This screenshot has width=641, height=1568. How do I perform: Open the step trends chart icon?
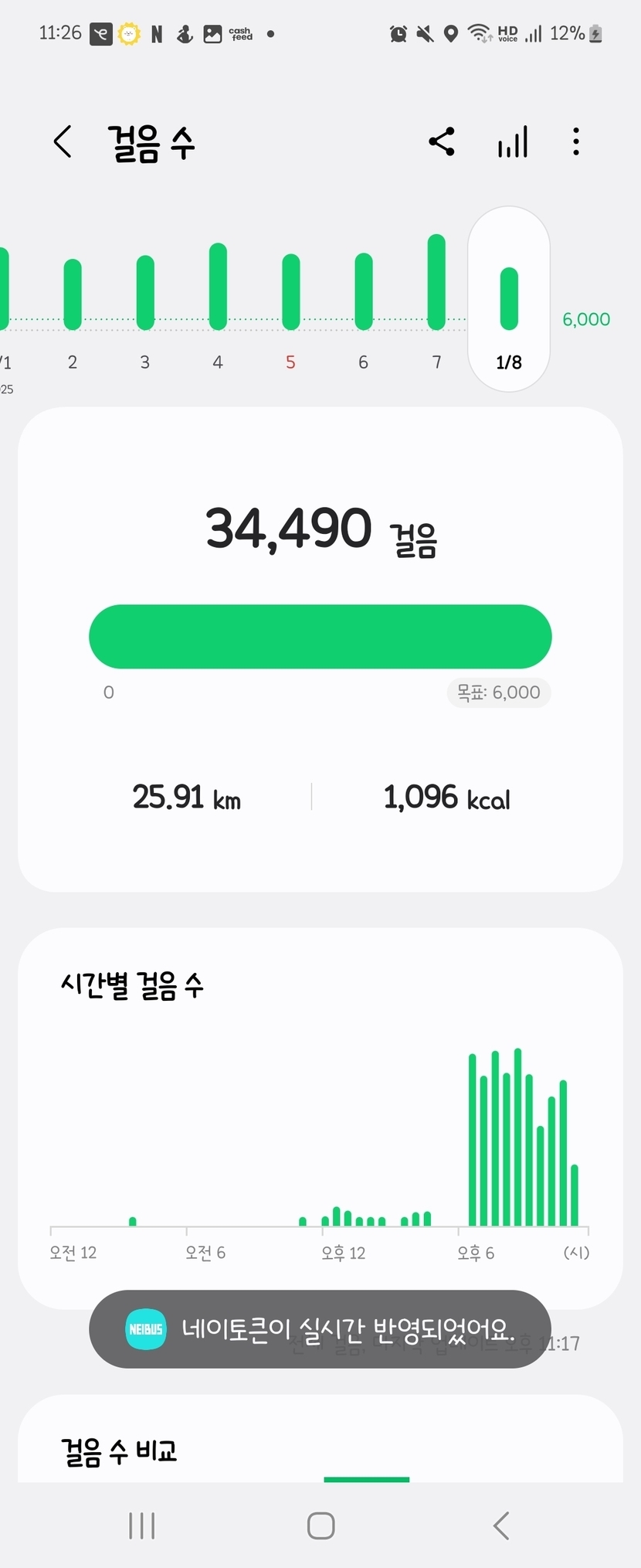513,142
